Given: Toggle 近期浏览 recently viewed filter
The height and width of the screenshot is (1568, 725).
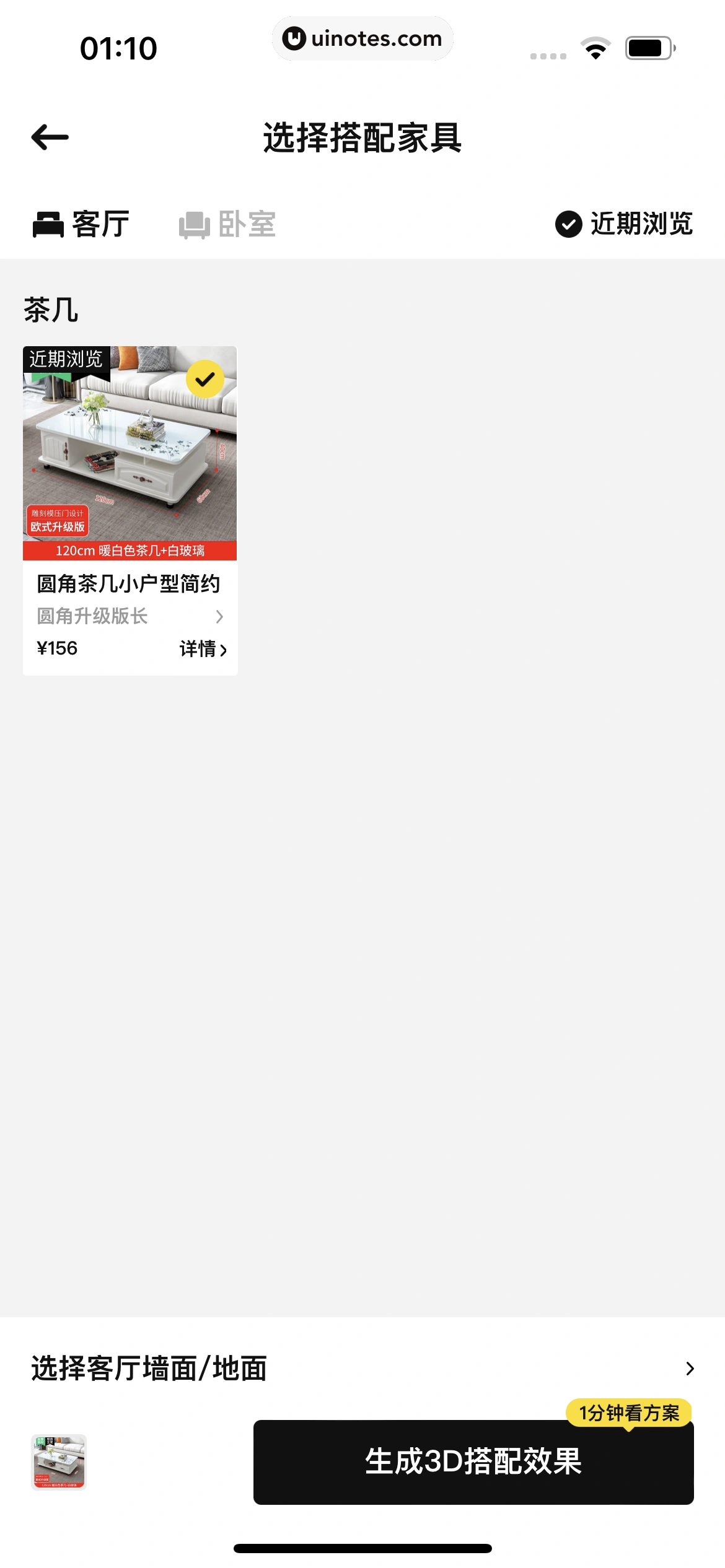Looking at the screenshot, I should (x=623, y=225).
